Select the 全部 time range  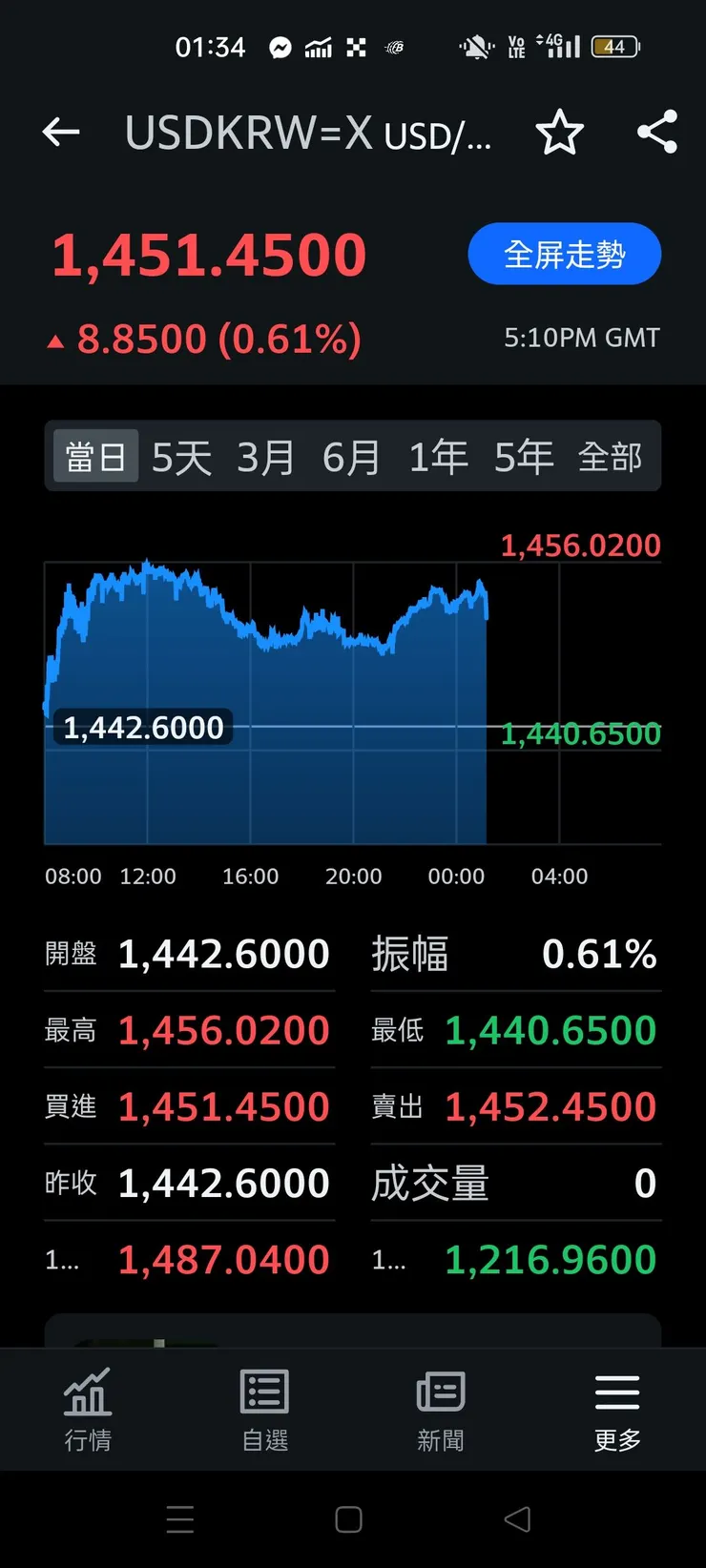coord(613,456)
